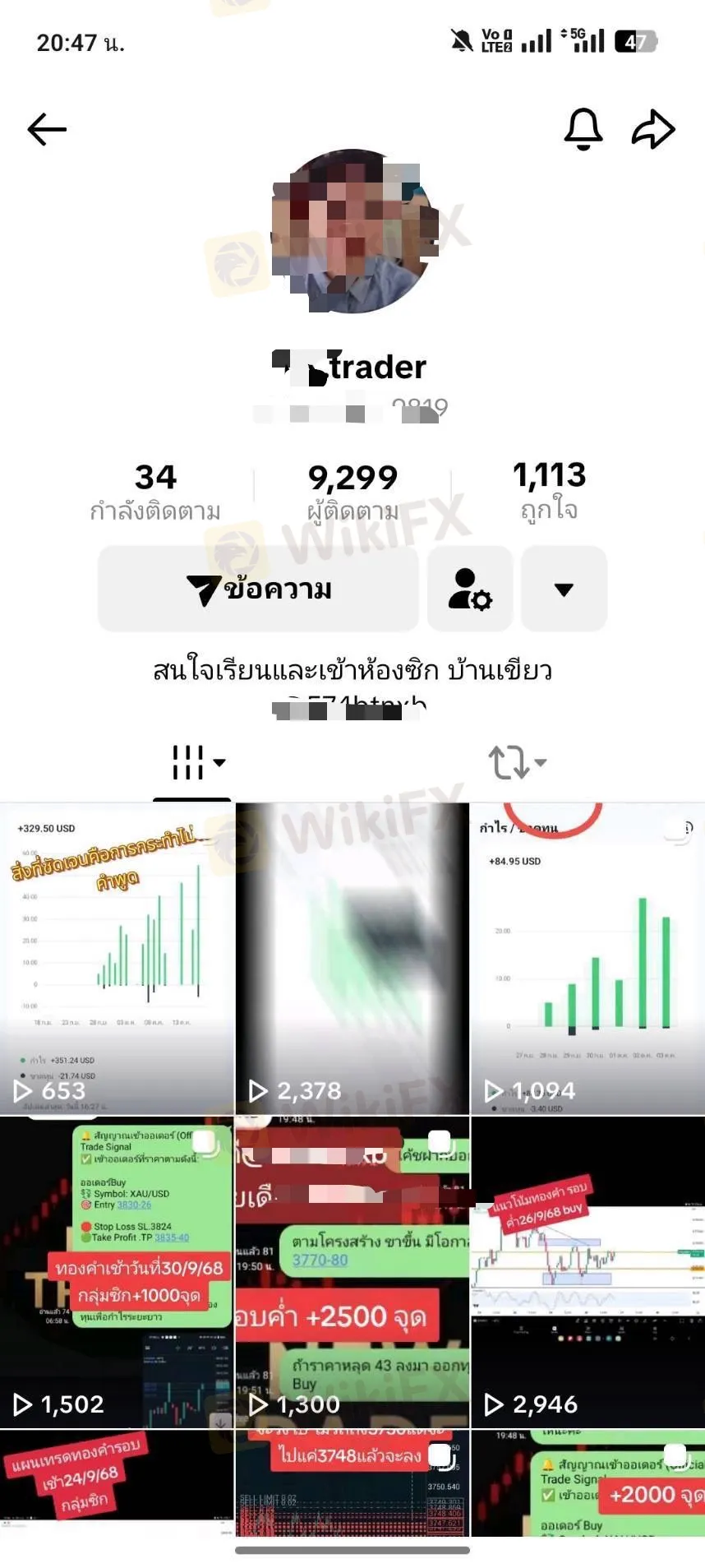Tap the ข้อความ message button
Screen dimensions: 705x1568
[x=258, y=589]
